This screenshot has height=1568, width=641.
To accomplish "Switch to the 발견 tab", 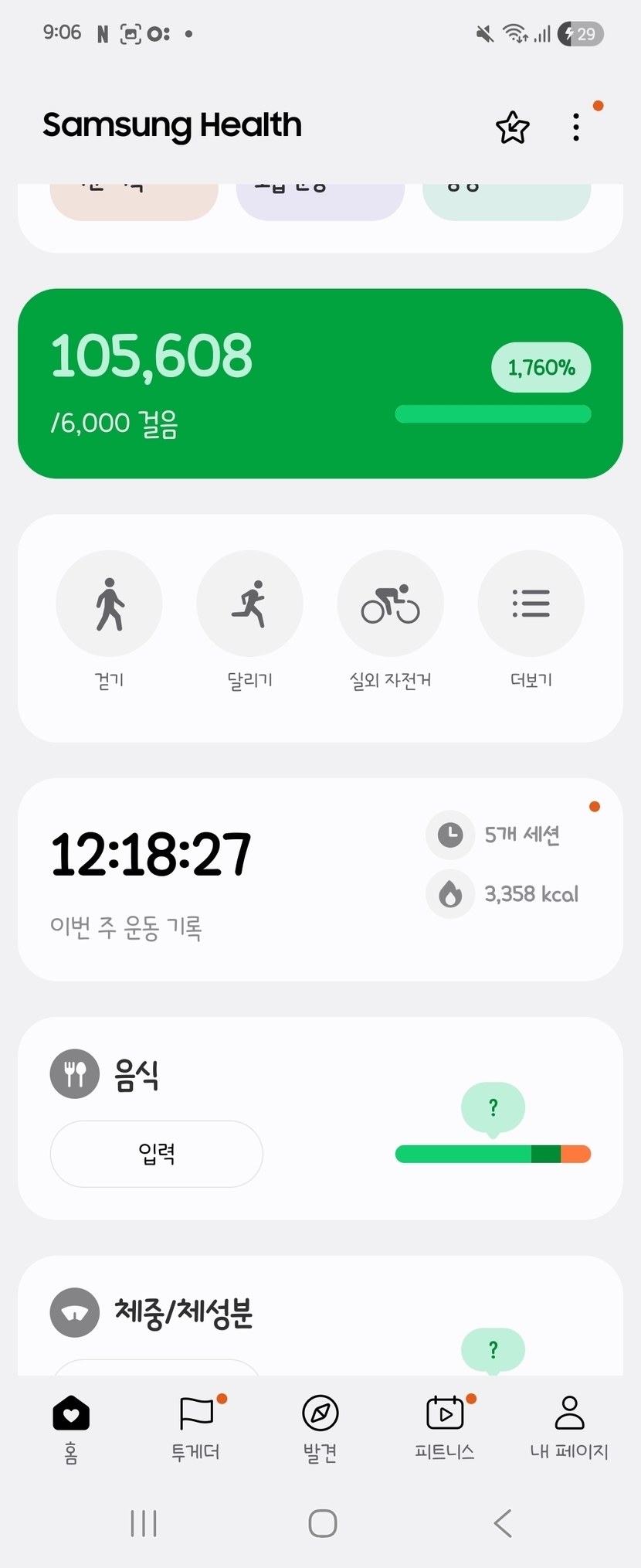I will (320, 1430).
